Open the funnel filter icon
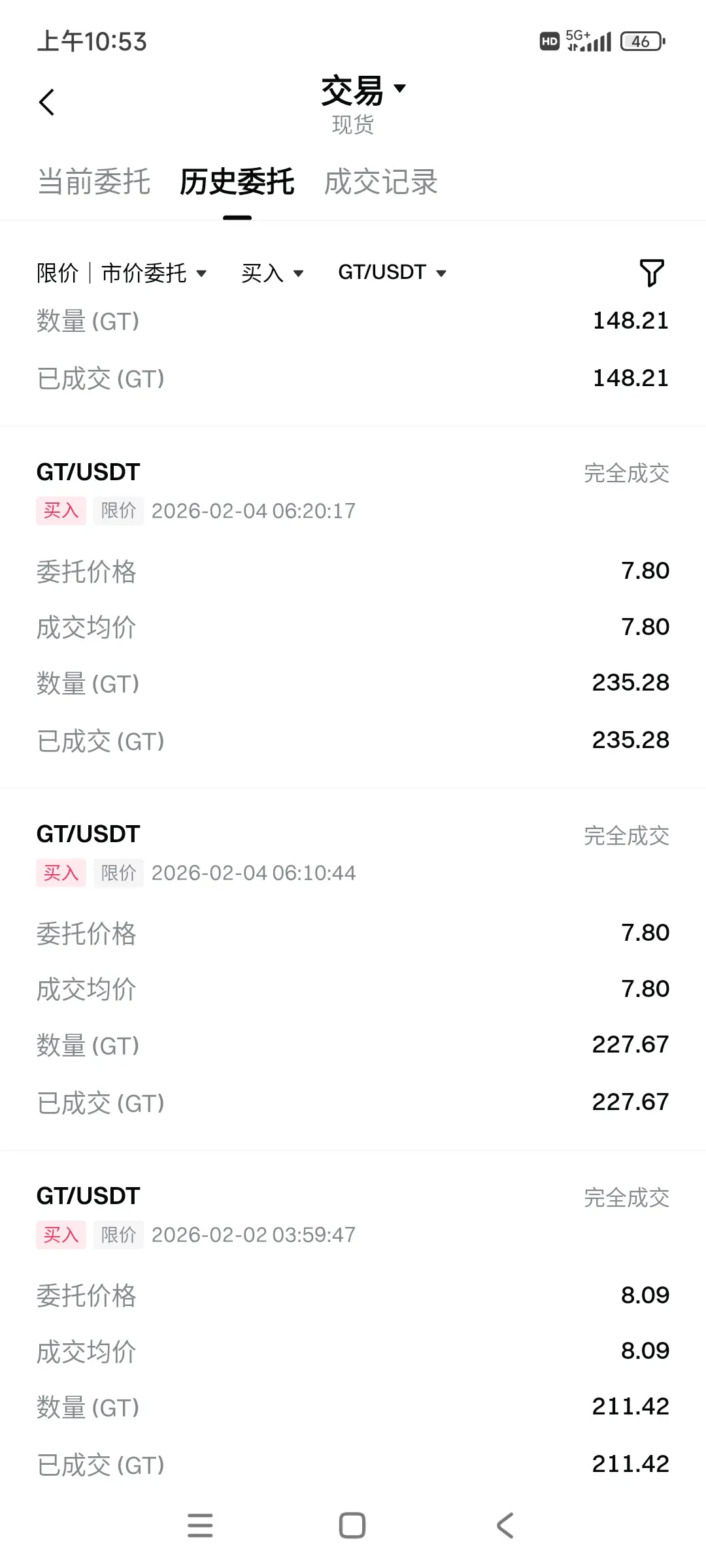This screenshot has width=706, height=1568. 651,273
